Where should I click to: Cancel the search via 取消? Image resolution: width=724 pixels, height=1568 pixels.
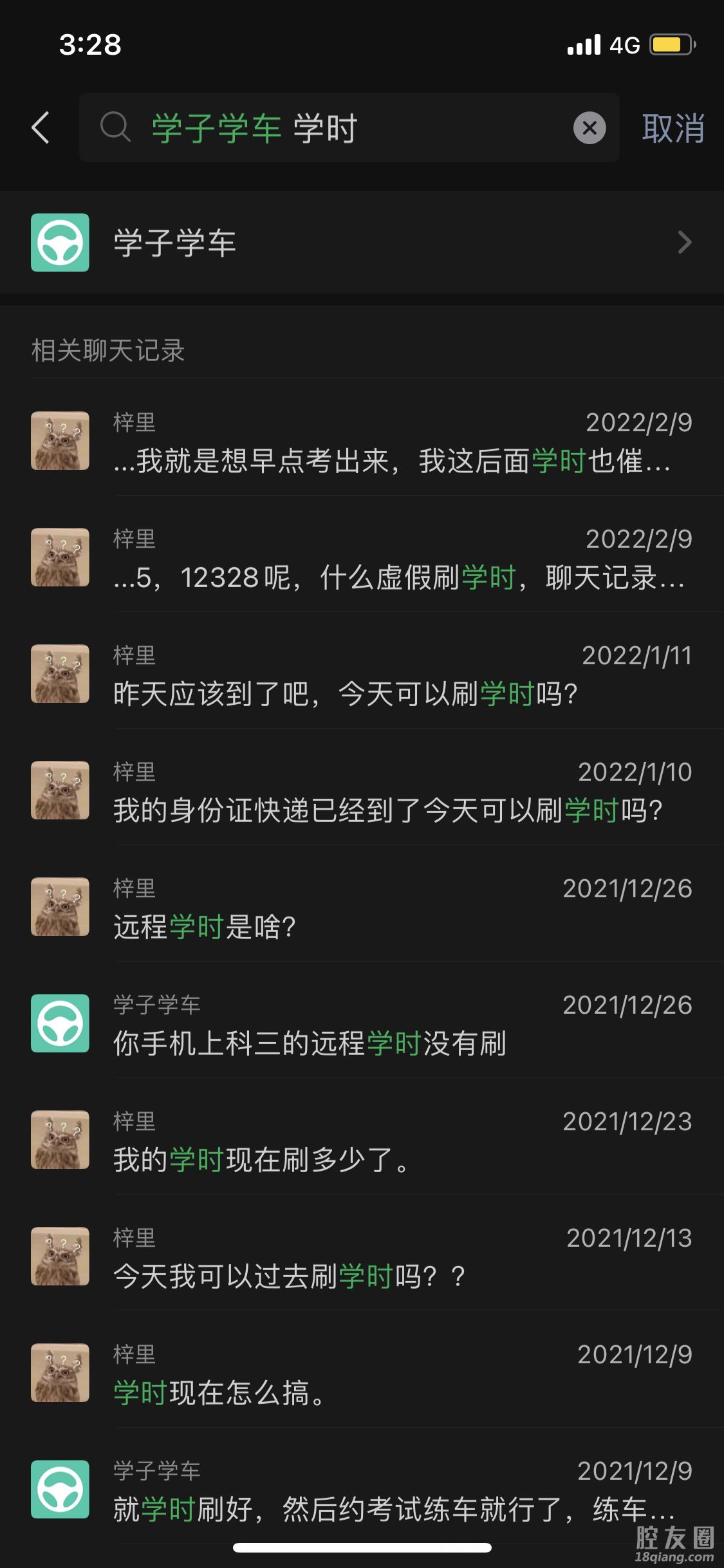coord(673,127)
